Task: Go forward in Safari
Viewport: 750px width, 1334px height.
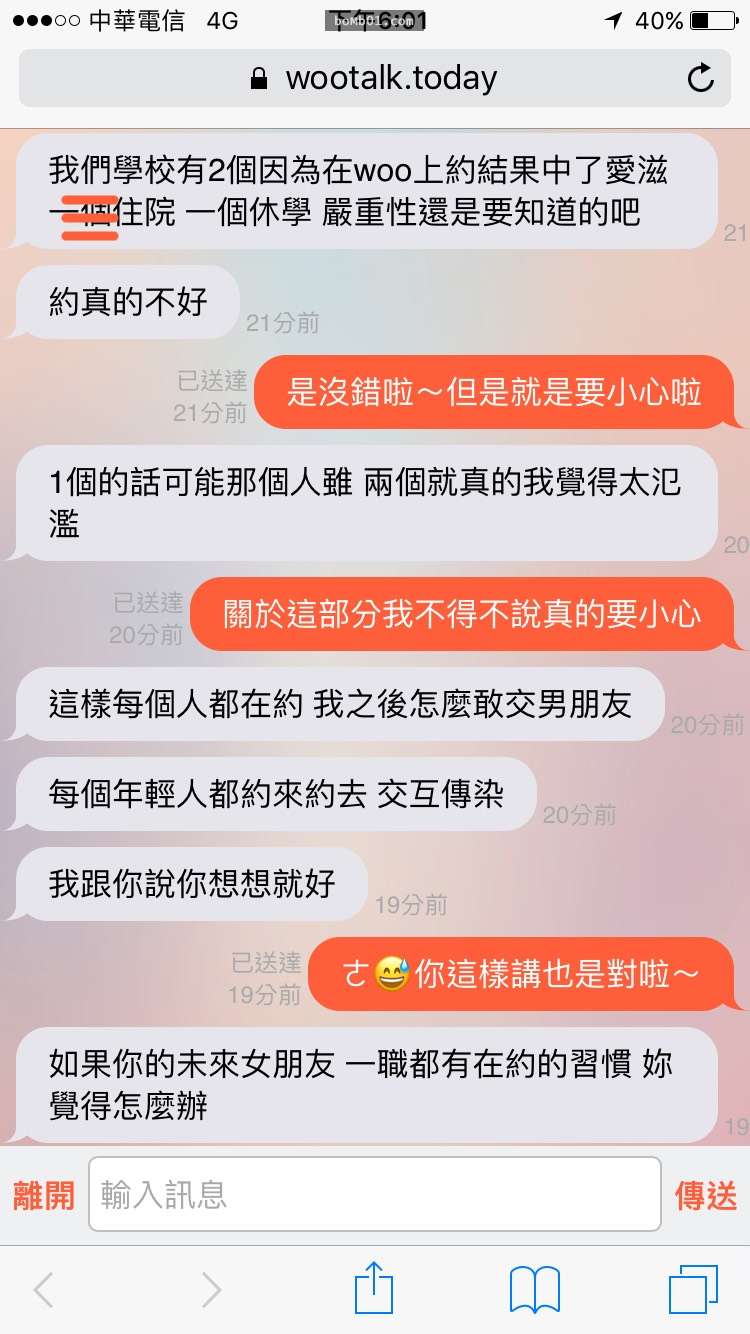Action: [210, 1290]
